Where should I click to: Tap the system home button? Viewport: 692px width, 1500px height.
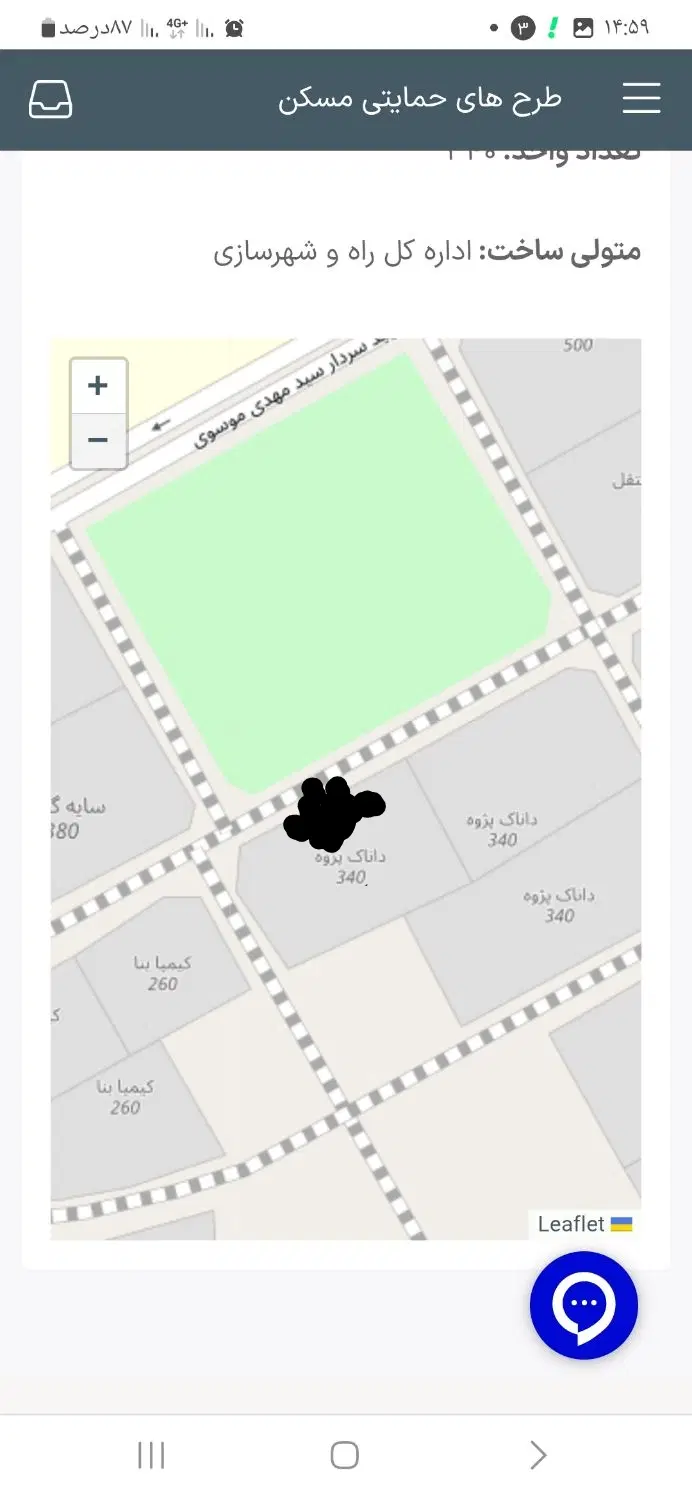(x=344, y=1455)
